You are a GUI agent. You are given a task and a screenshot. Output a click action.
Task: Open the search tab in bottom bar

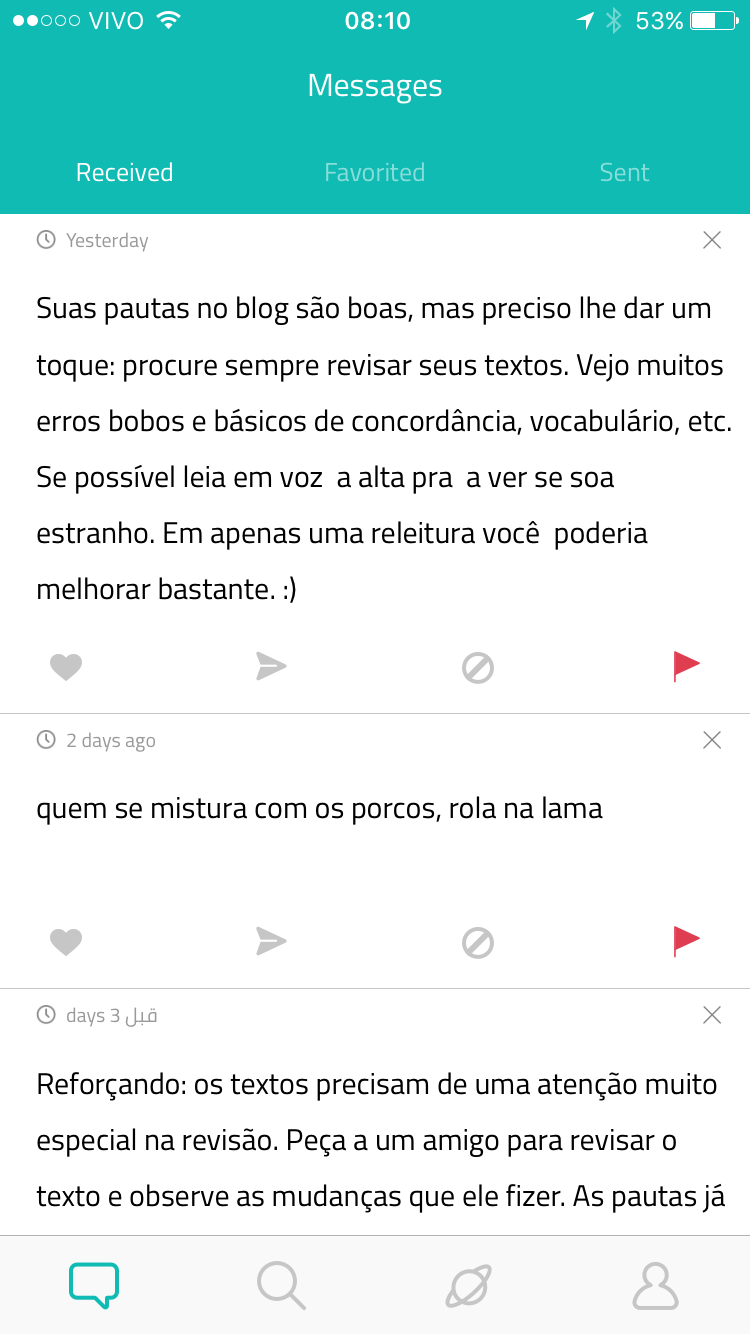coord(281,1285)
